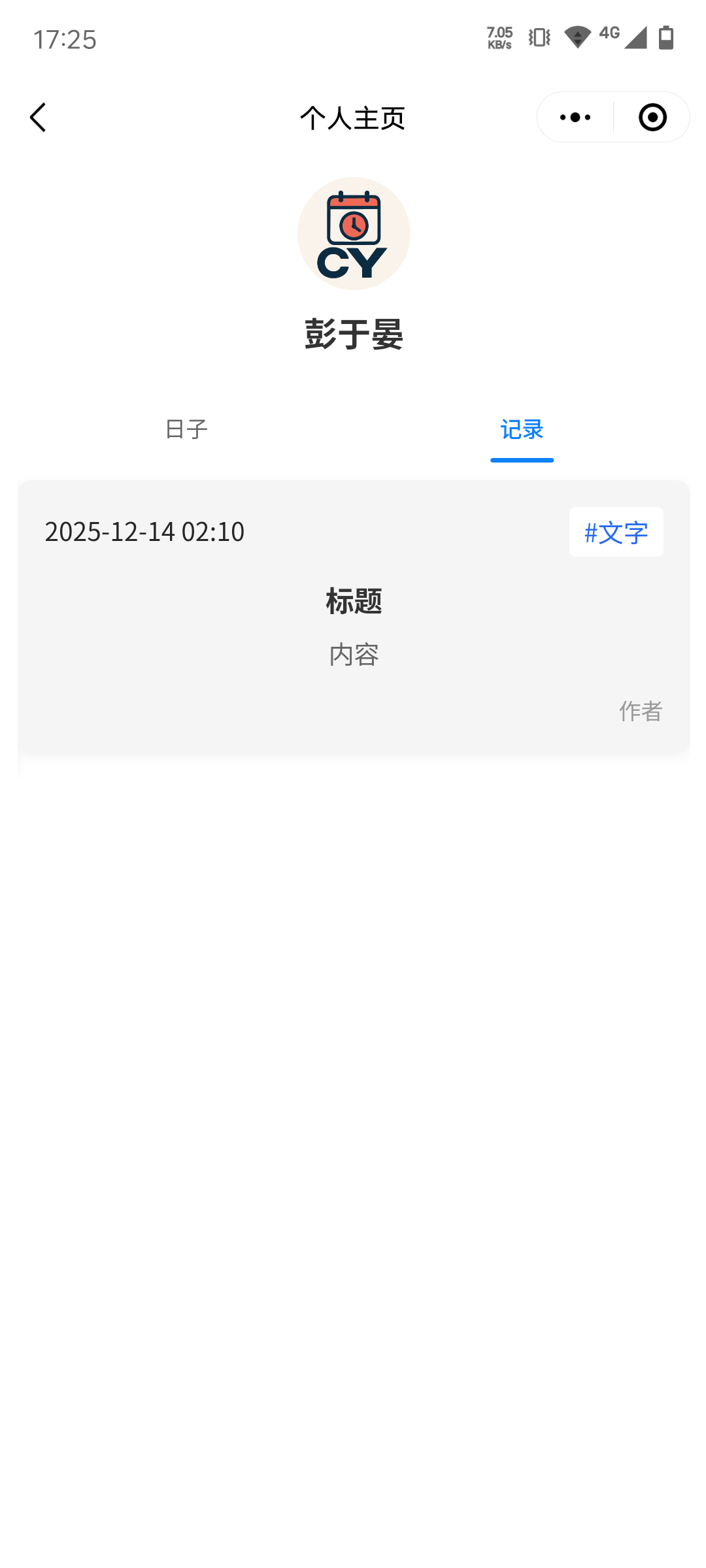
Task: Tap the network speed indicator 7.05 KB/s
Action: (499, 36)
